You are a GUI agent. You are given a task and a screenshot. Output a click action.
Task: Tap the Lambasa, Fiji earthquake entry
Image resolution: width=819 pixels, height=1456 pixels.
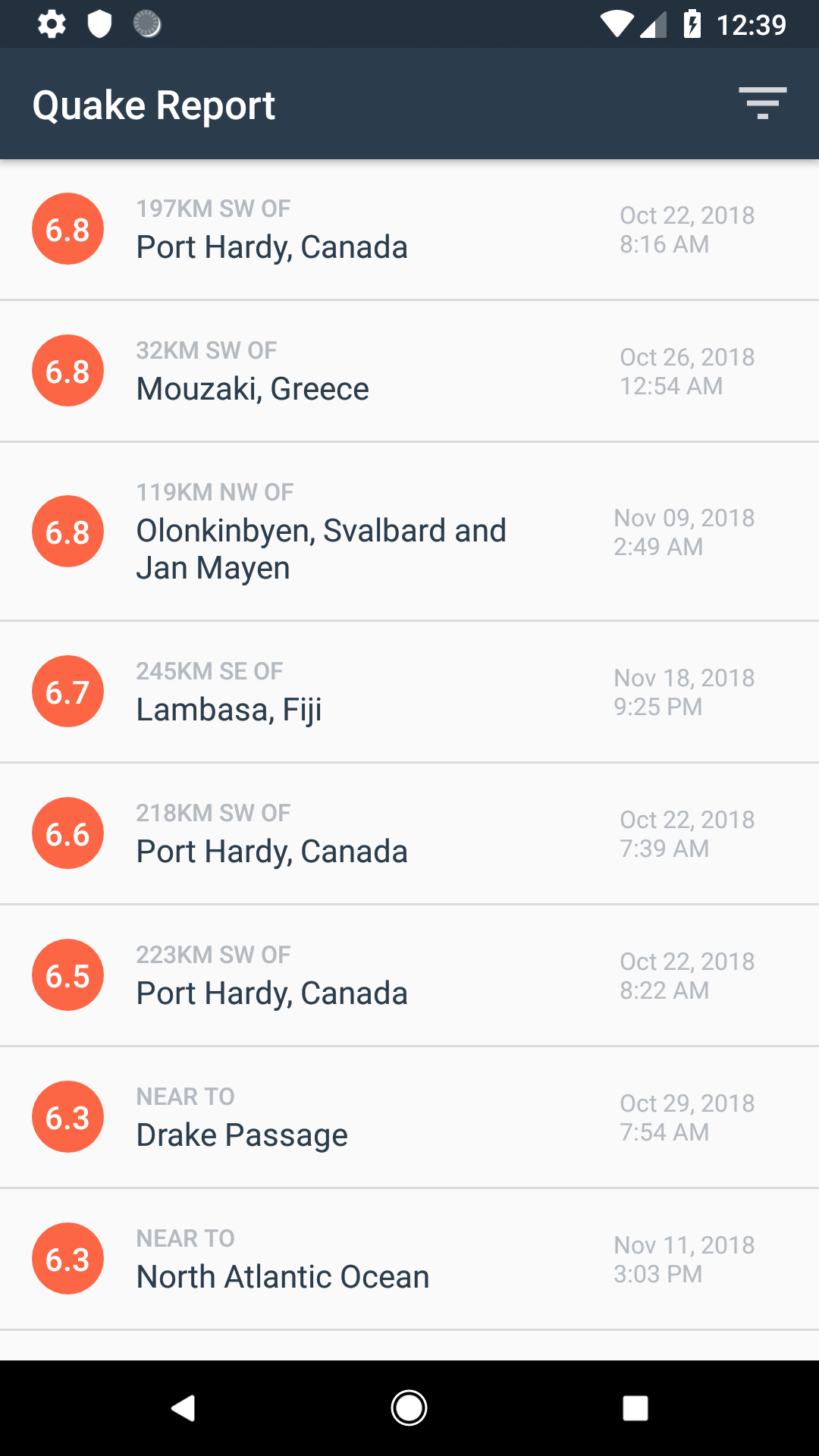click(x=409, y=691)
